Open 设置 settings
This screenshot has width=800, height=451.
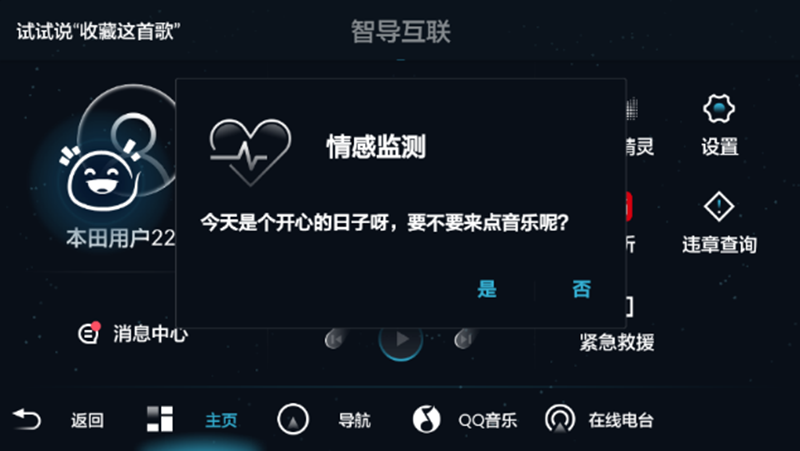pos(719,126)
